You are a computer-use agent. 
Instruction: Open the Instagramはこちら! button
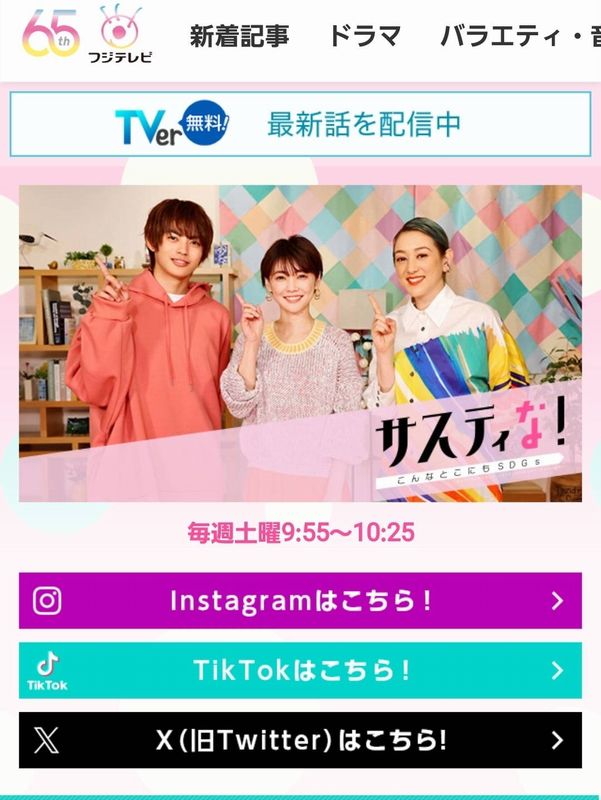click(300, 600)
